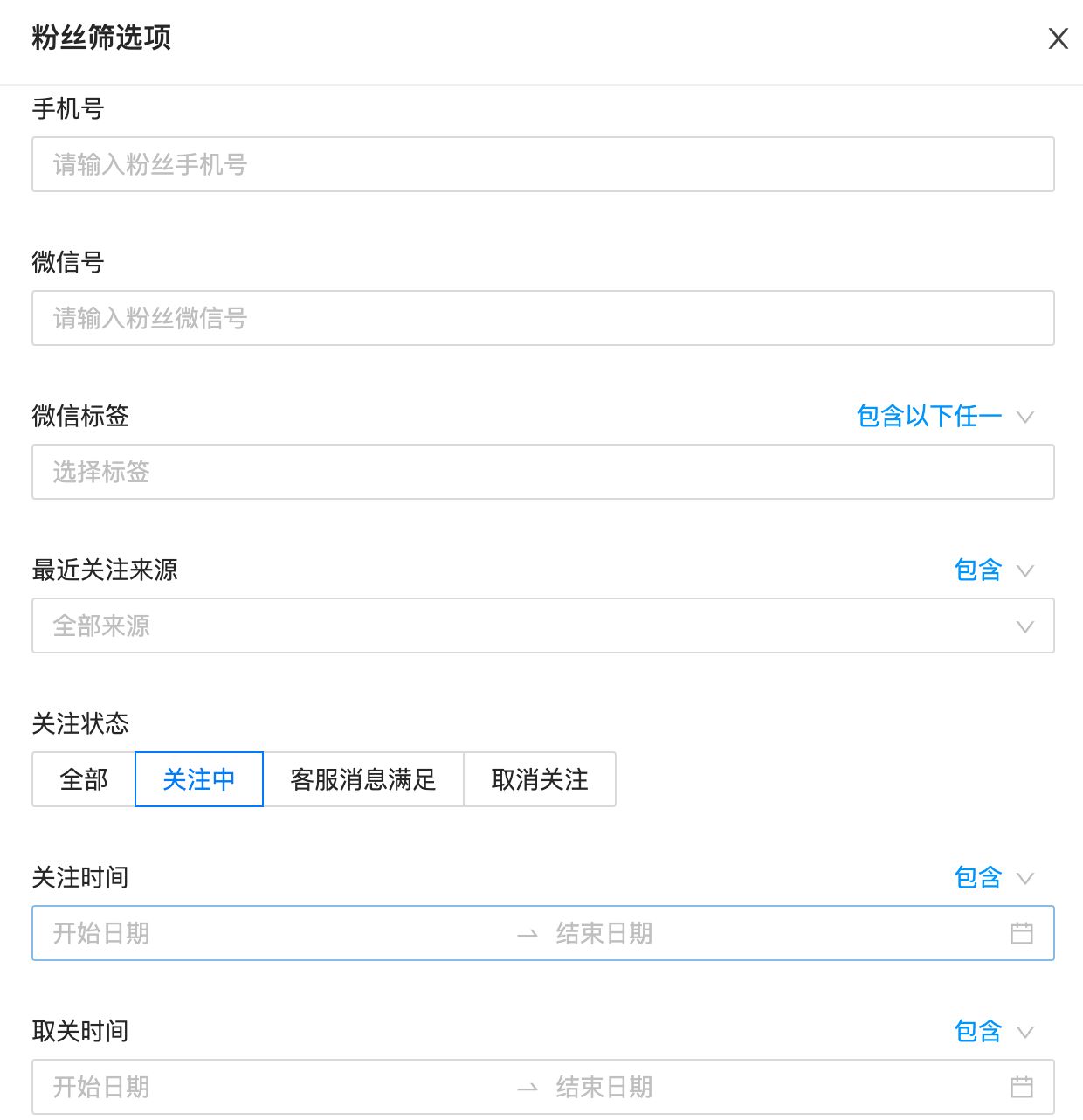1083x1120 pixels.
Task: Expand the 全部来源 source dropdown
Action: [x=542, y=626]
